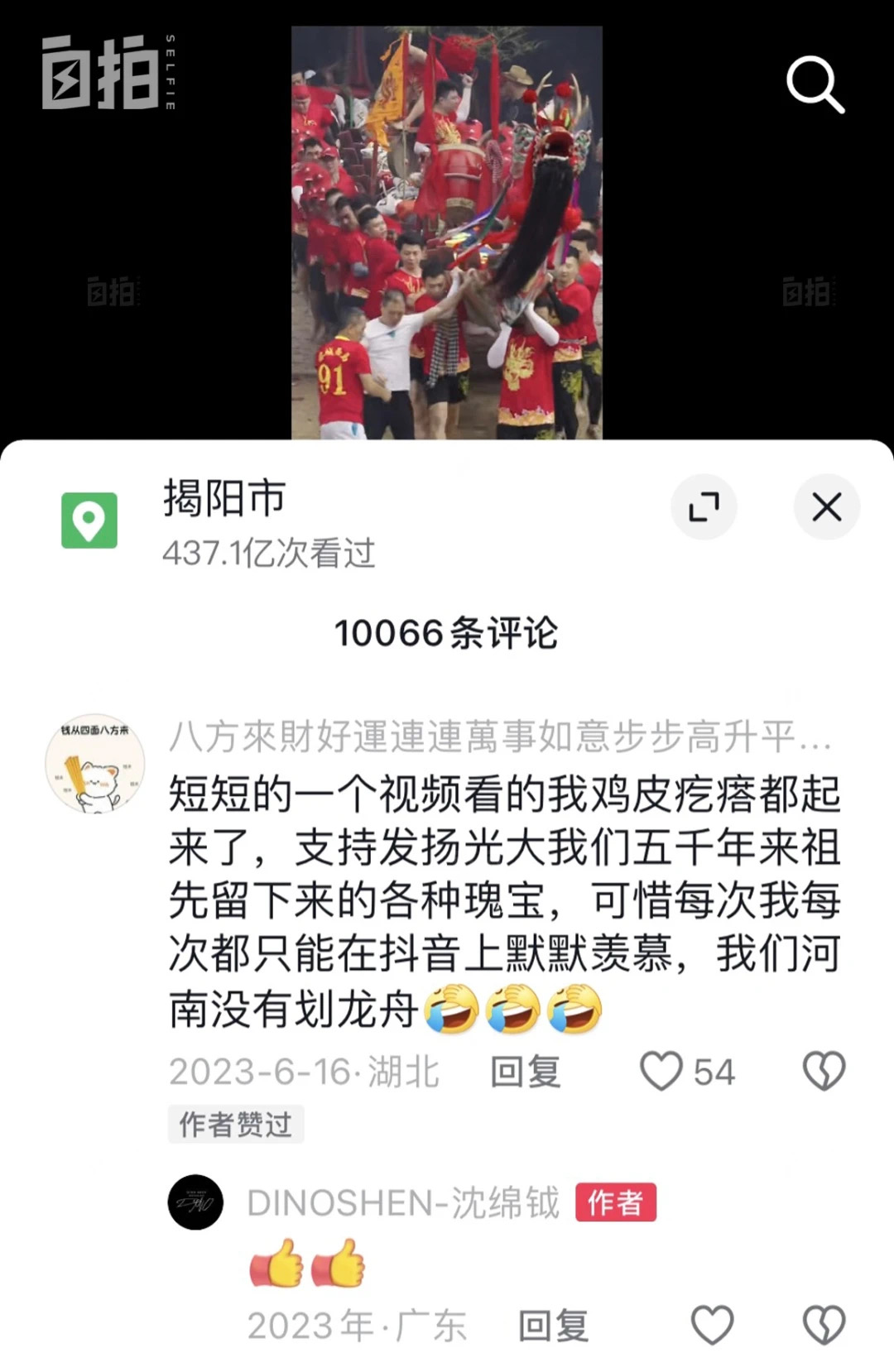Reply to the 湖北 commenter's comment
The width and height of the screenshot is (894, 1372).
pyautogui.click(x=526, y=1072)
